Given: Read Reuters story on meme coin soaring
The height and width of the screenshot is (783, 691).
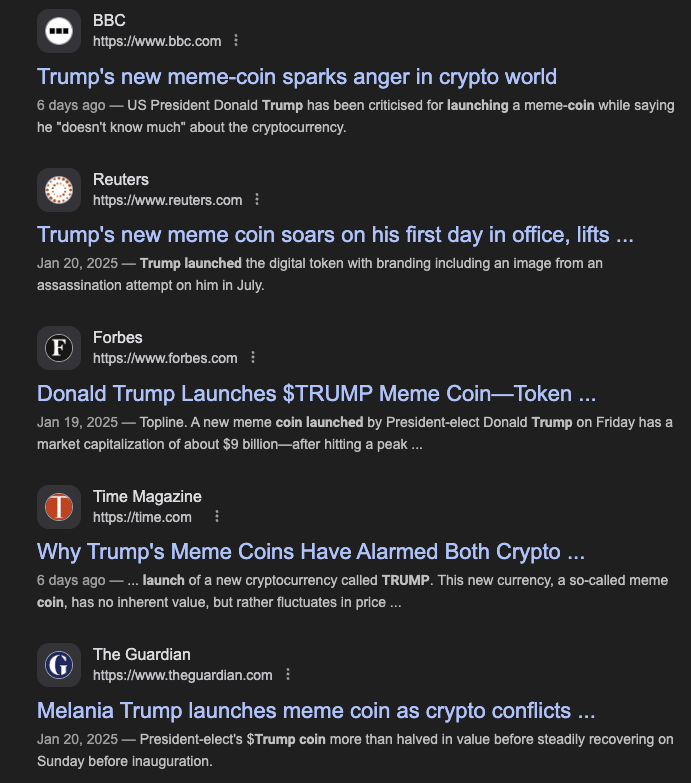Looking at the screenshot, I should (x=335, y=235).
